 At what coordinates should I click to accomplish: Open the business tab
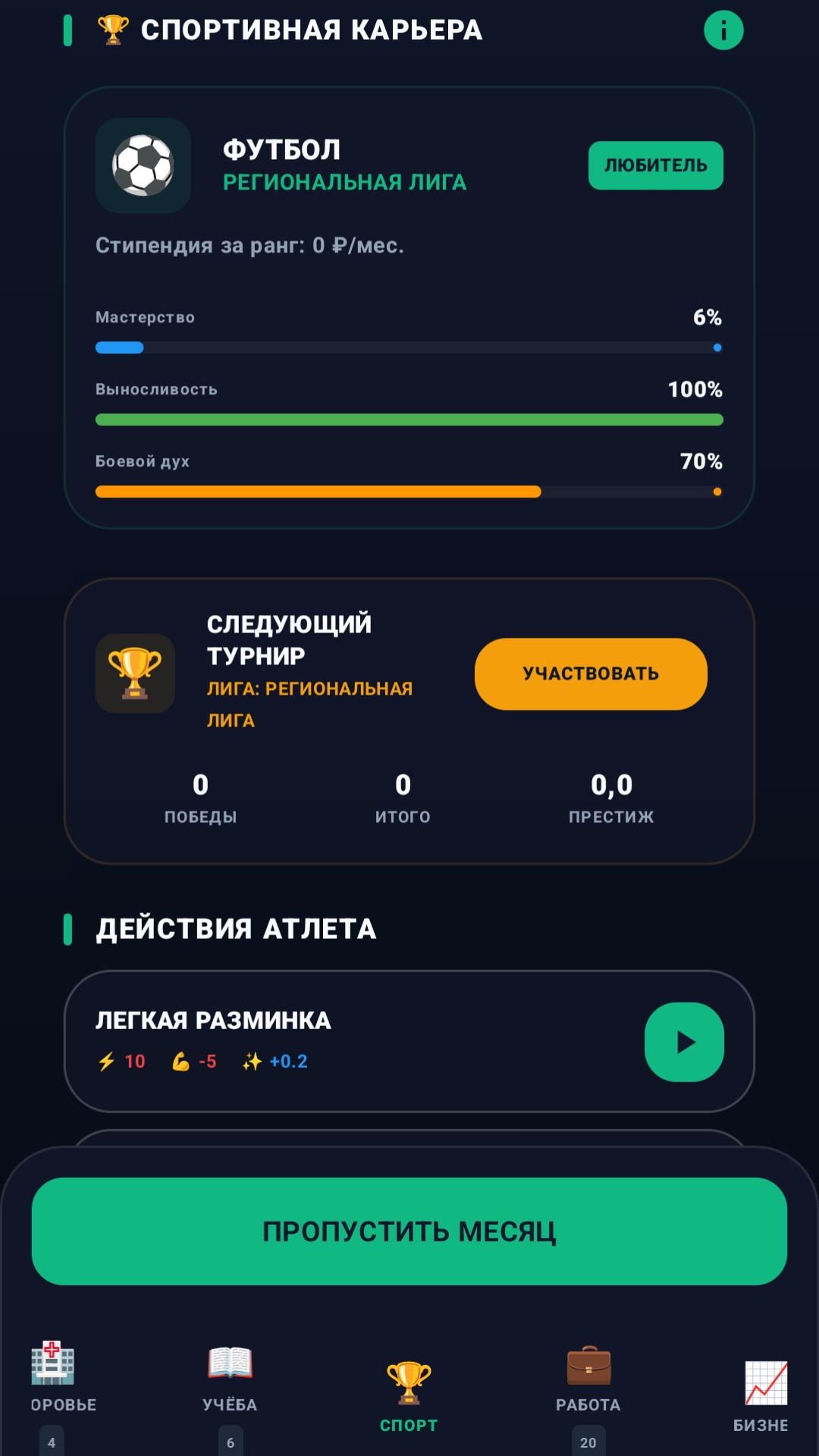click(764, 1397)
